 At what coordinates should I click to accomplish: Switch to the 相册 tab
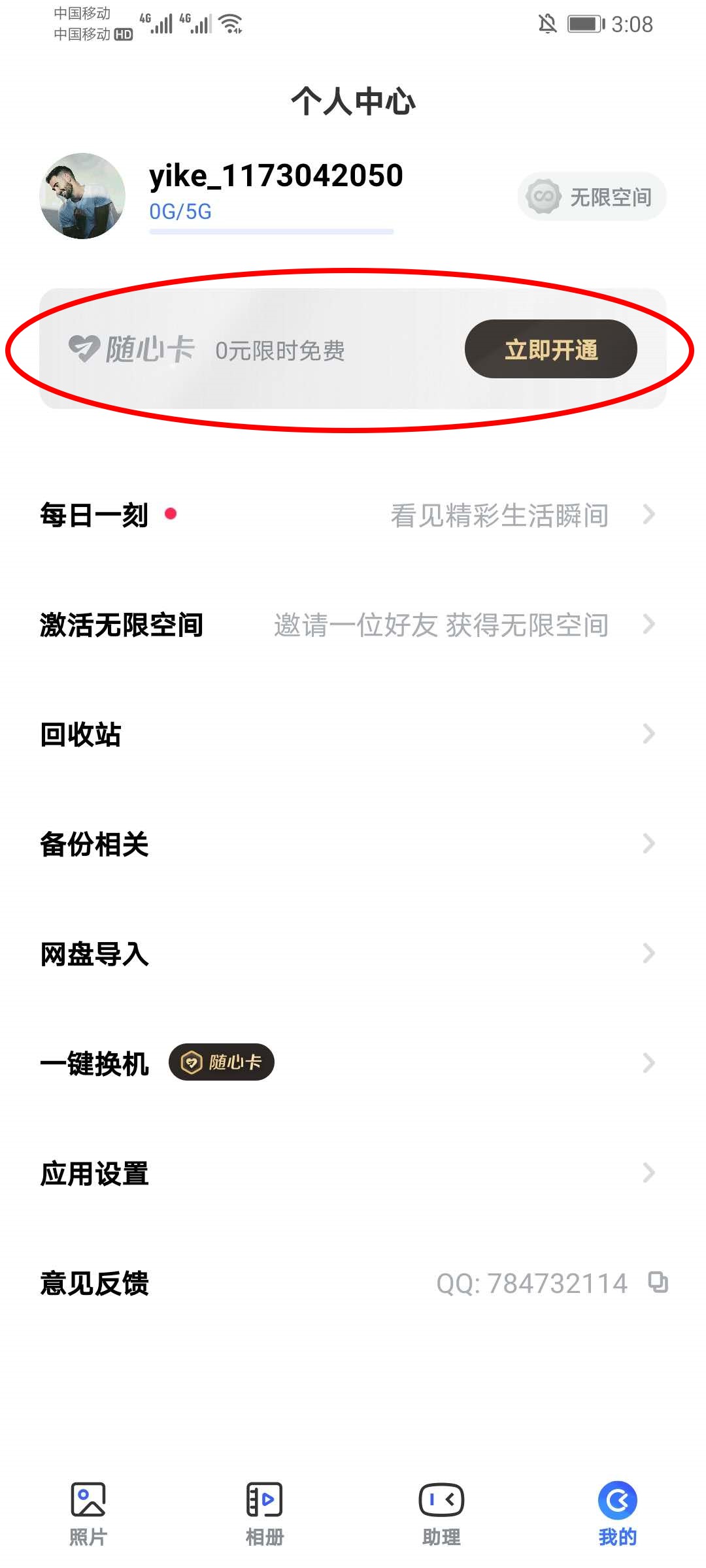(x=265, y=1512)
